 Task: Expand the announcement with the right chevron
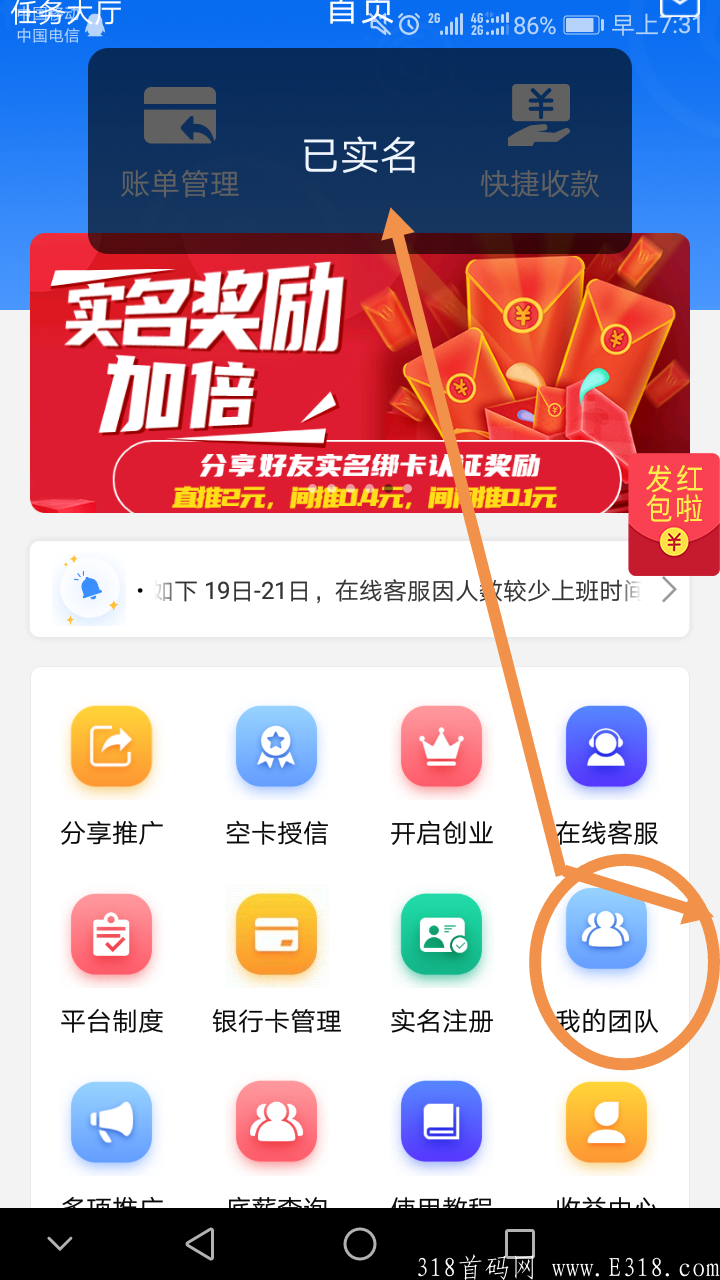coord(672,589)
